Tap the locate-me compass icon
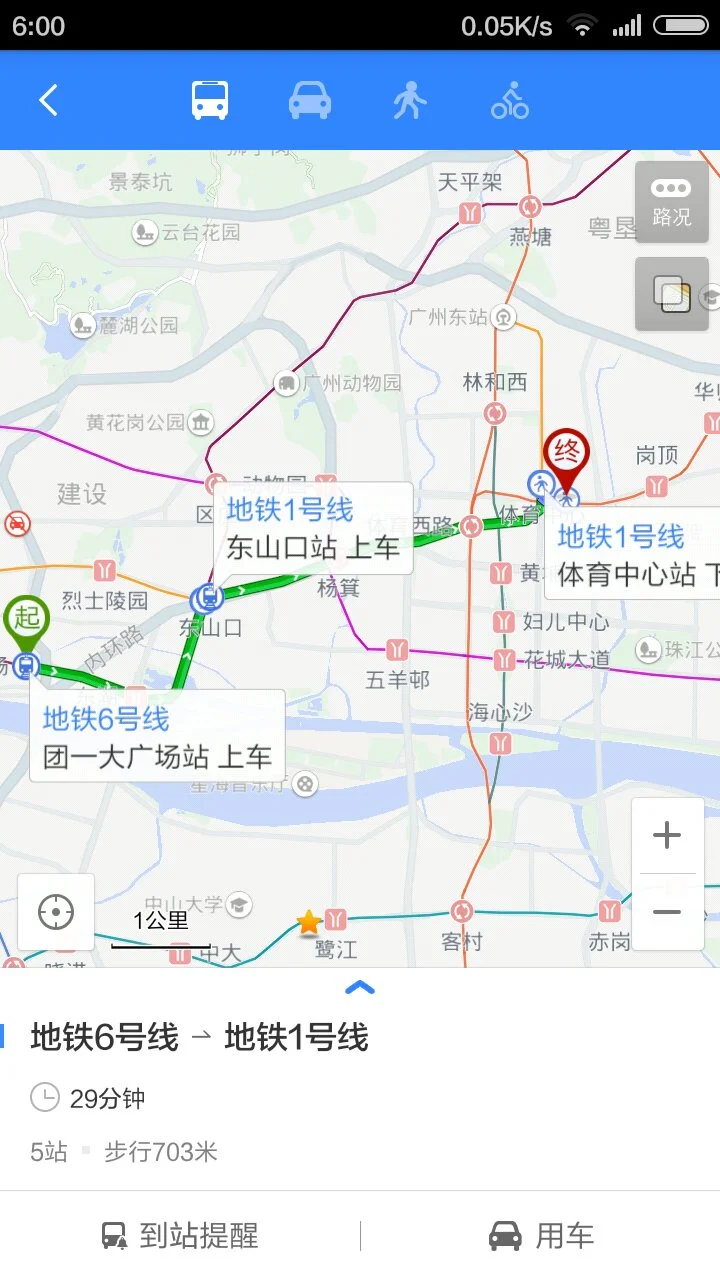This screenshot has height=1280, width=720. tap(56, 913)
